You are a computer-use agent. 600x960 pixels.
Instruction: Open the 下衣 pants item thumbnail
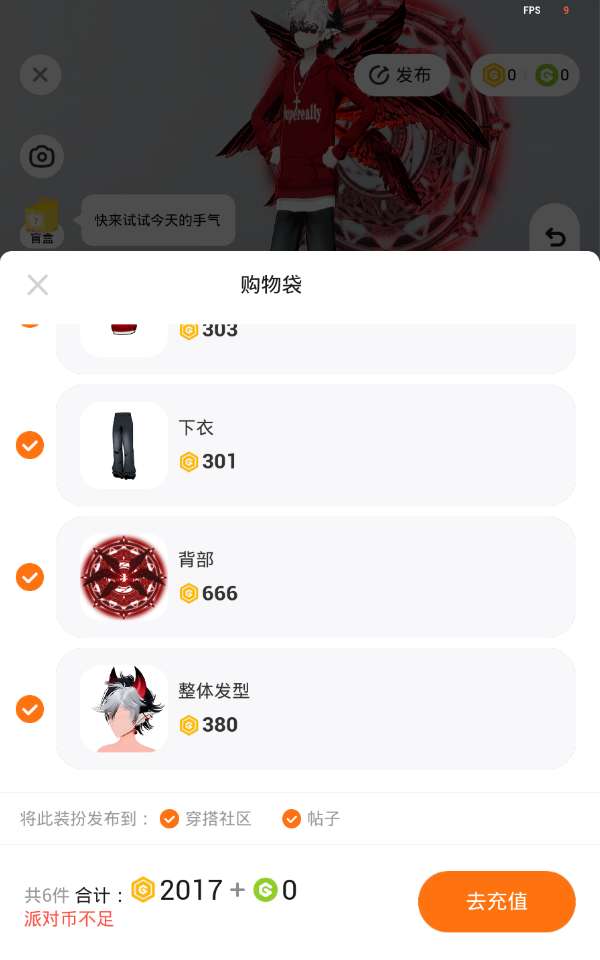point(124,445)
